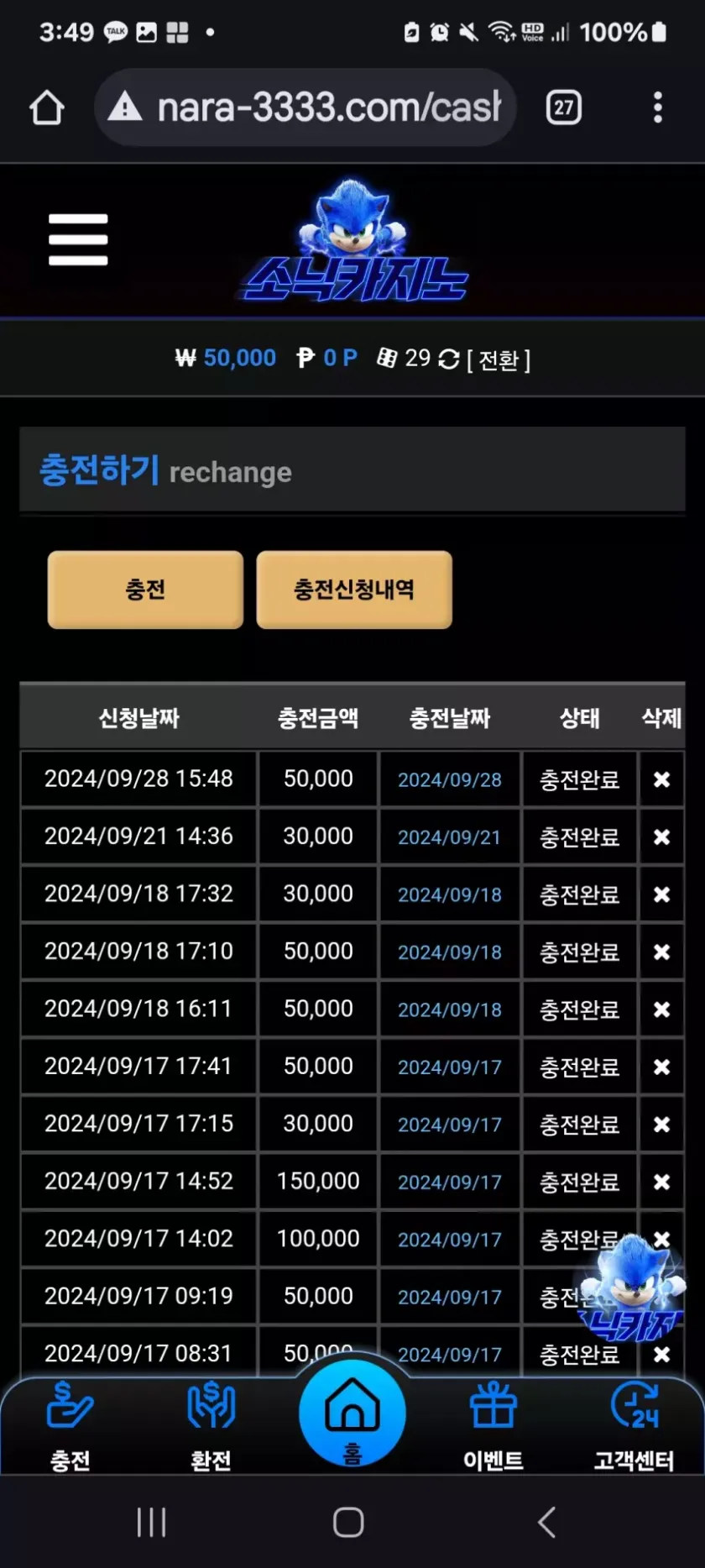The width and height of the screenshot is (705, 1568).
Task: Select the 충전 yellow button
Action: click(x=145, y=590)
